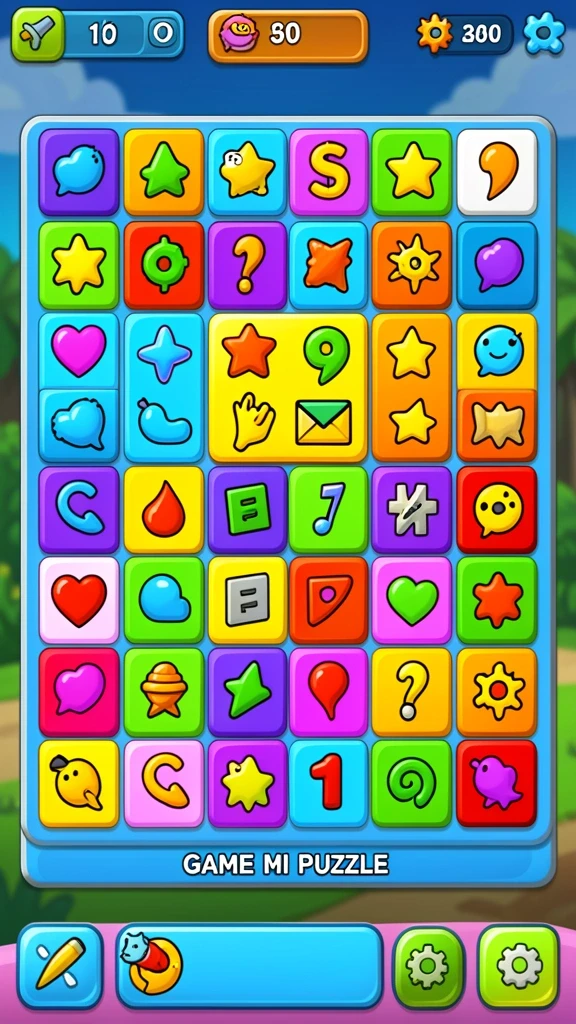Select the blue smiley face tile
This screenshot has height=1024, width=576.
point(497,352)
